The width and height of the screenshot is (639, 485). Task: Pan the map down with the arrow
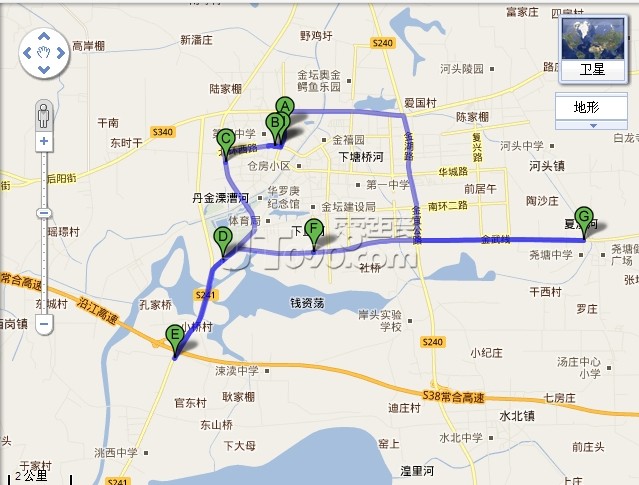[x=43, y=70]
